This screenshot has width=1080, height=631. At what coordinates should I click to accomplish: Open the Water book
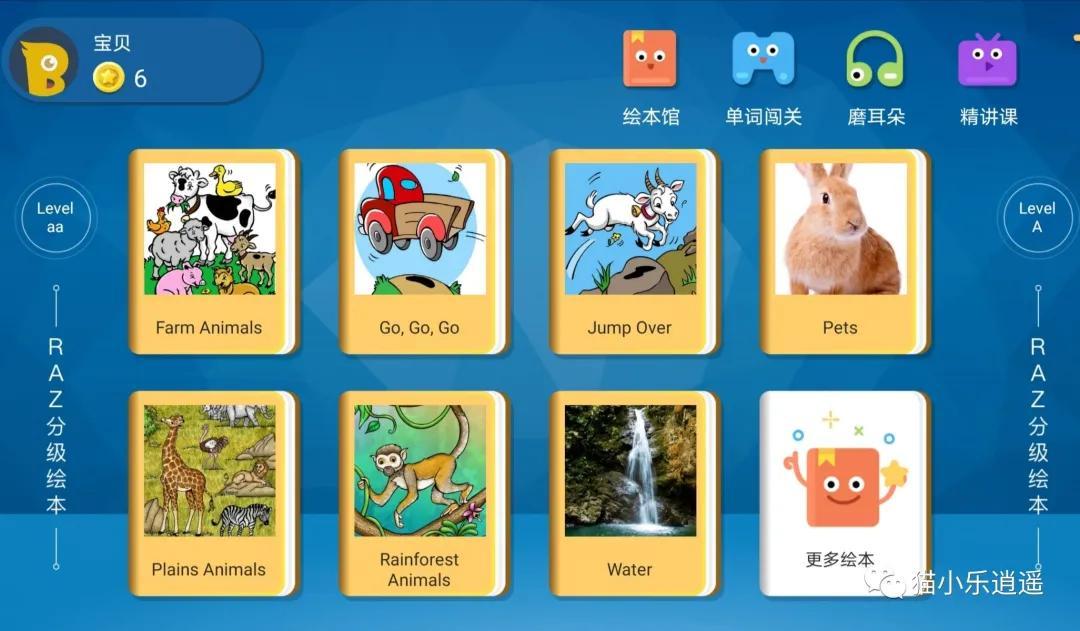pos(630,492)
